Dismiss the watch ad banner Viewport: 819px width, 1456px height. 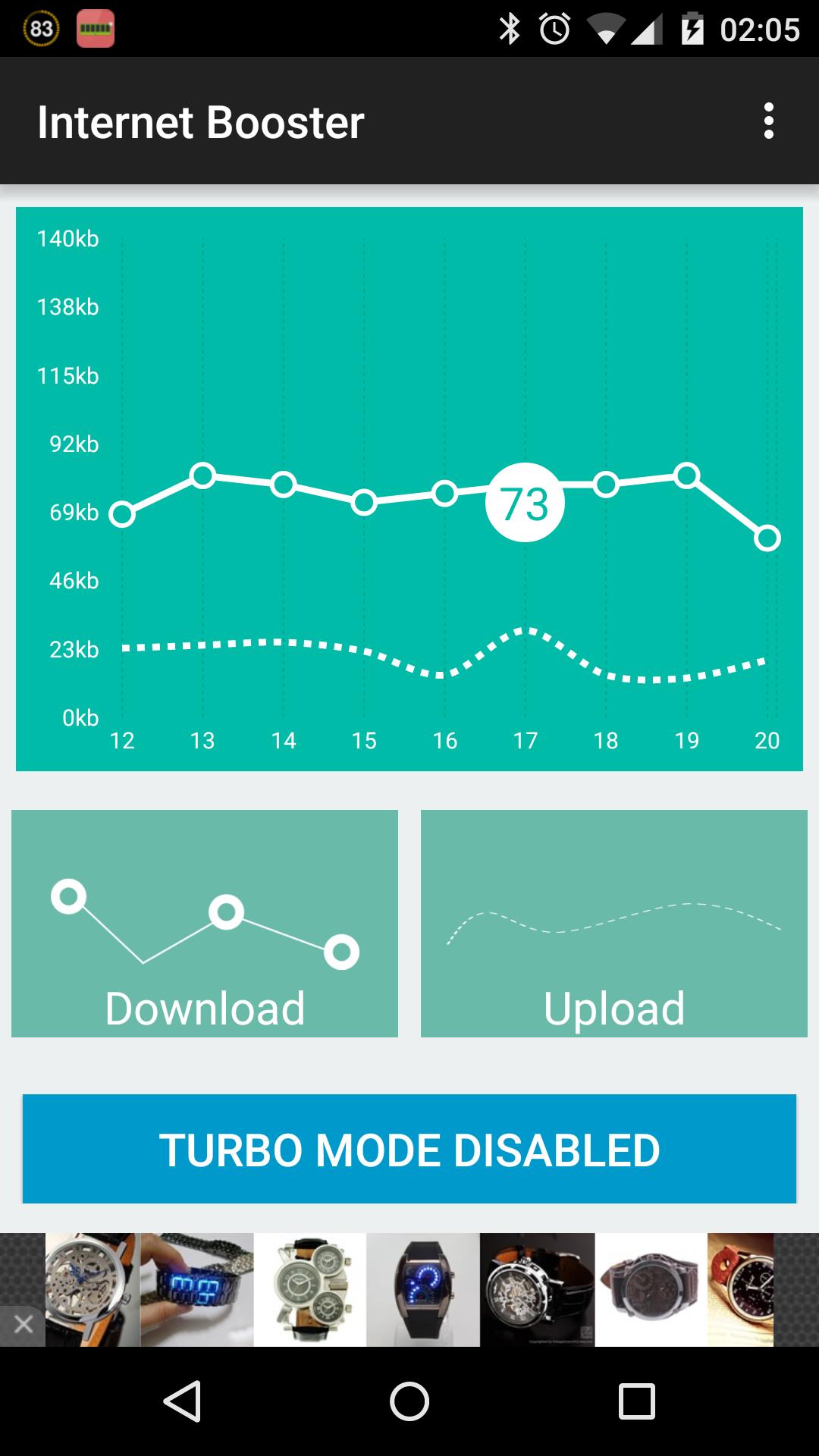pyautogui.click(x=23, y=1325)
